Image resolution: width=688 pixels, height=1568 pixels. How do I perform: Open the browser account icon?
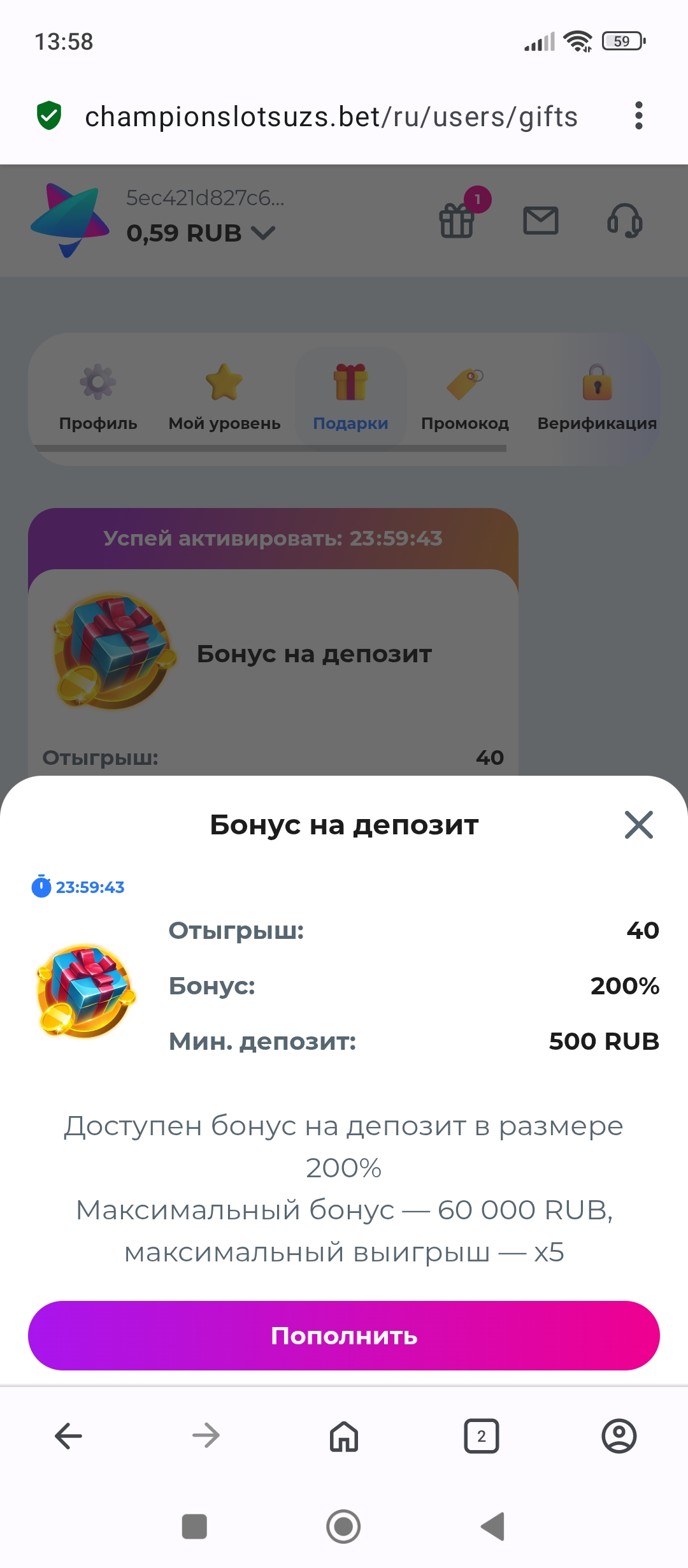point(619,1436)
